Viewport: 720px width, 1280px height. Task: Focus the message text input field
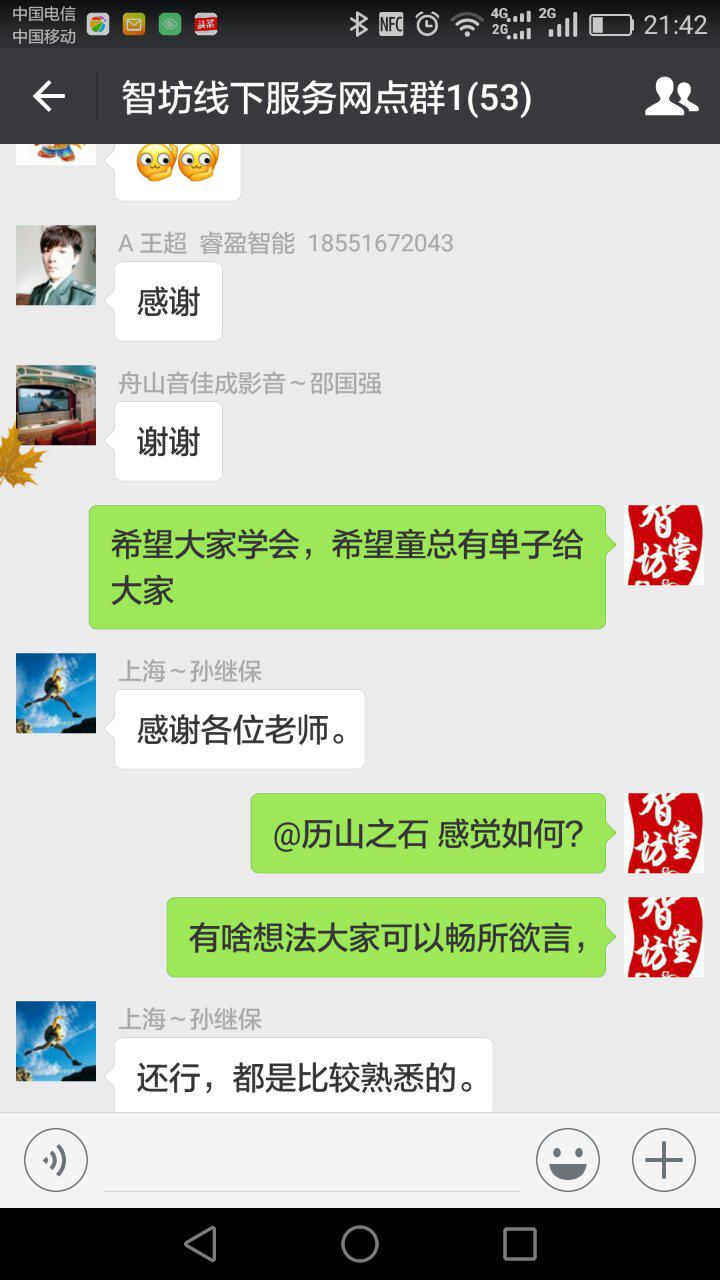(x=312, y=1162)
